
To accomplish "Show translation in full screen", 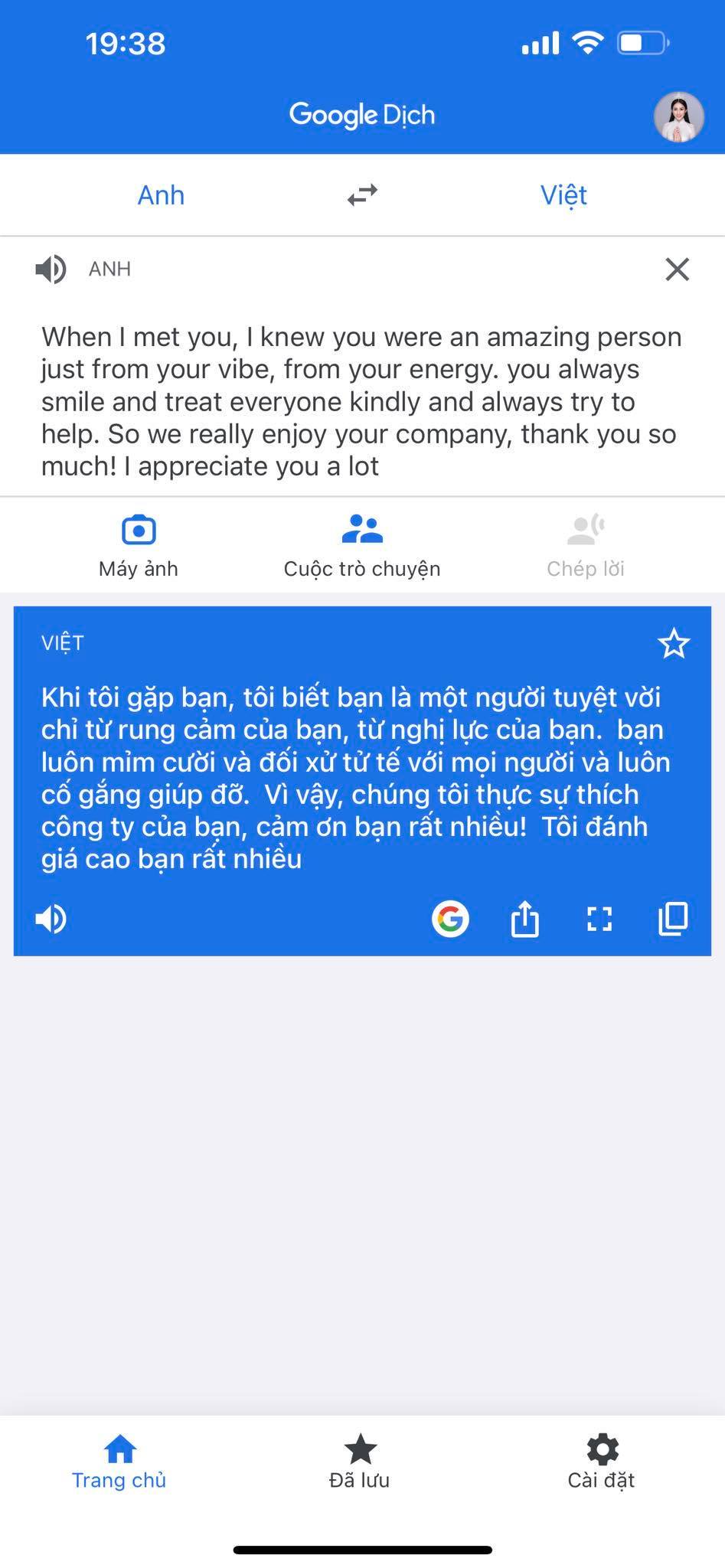I will tap(599, 919).
